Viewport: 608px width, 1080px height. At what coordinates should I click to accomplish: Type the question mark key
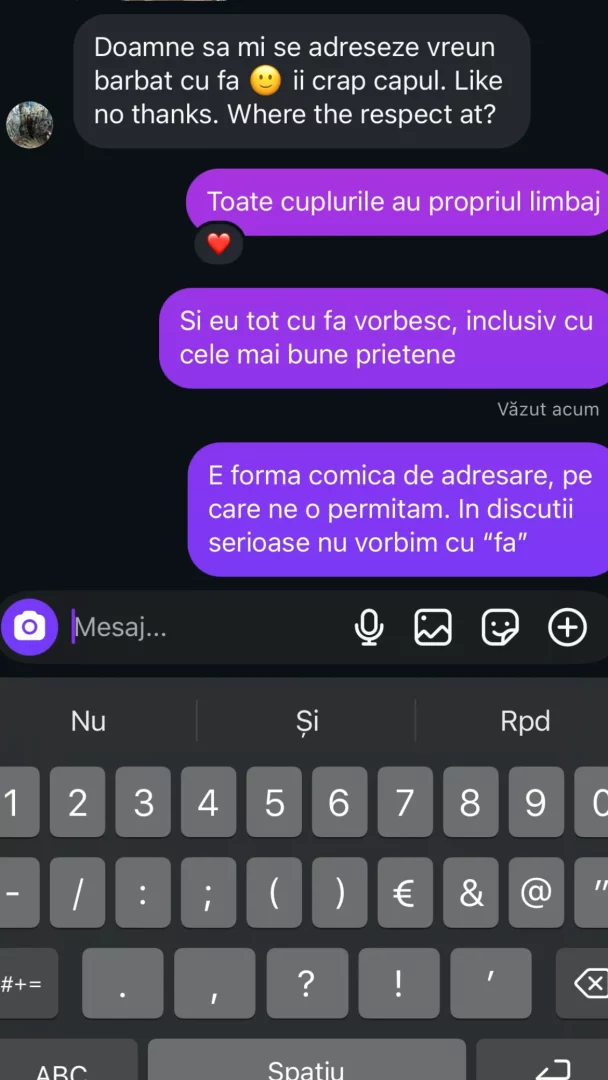click(x=306, y=983)
